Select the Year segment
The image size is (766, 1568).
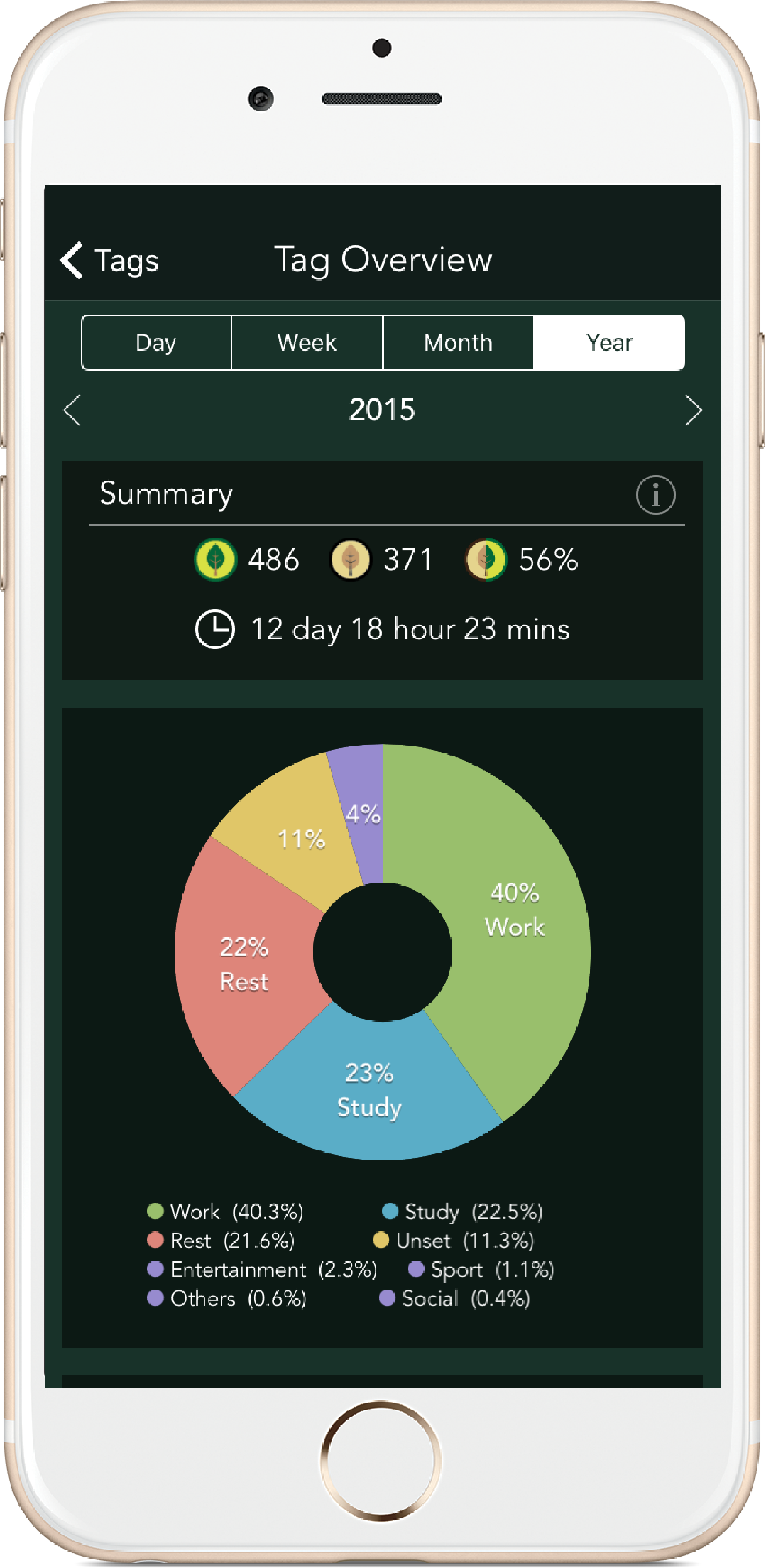[609, 343]
